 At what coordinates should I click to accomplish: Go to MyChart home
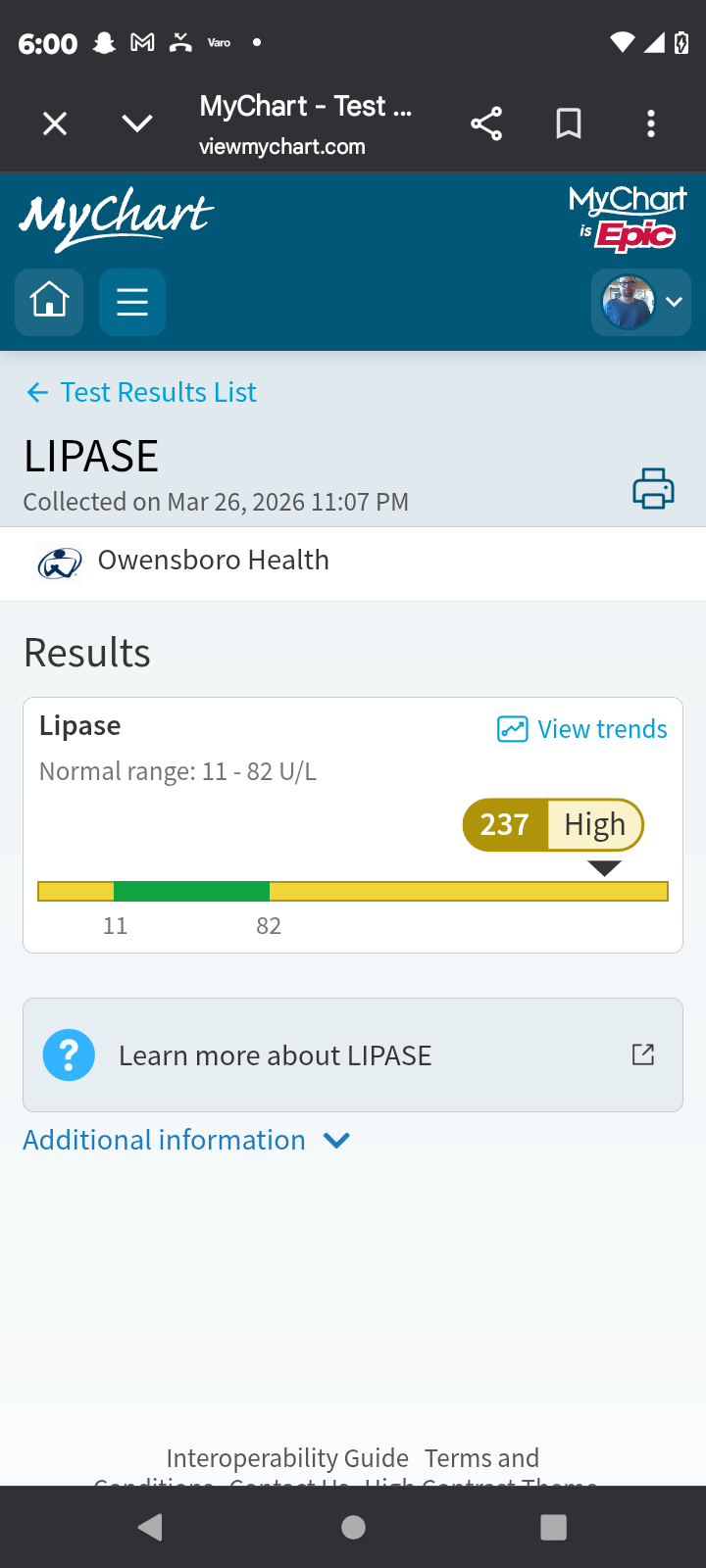(x=49, y=302)
